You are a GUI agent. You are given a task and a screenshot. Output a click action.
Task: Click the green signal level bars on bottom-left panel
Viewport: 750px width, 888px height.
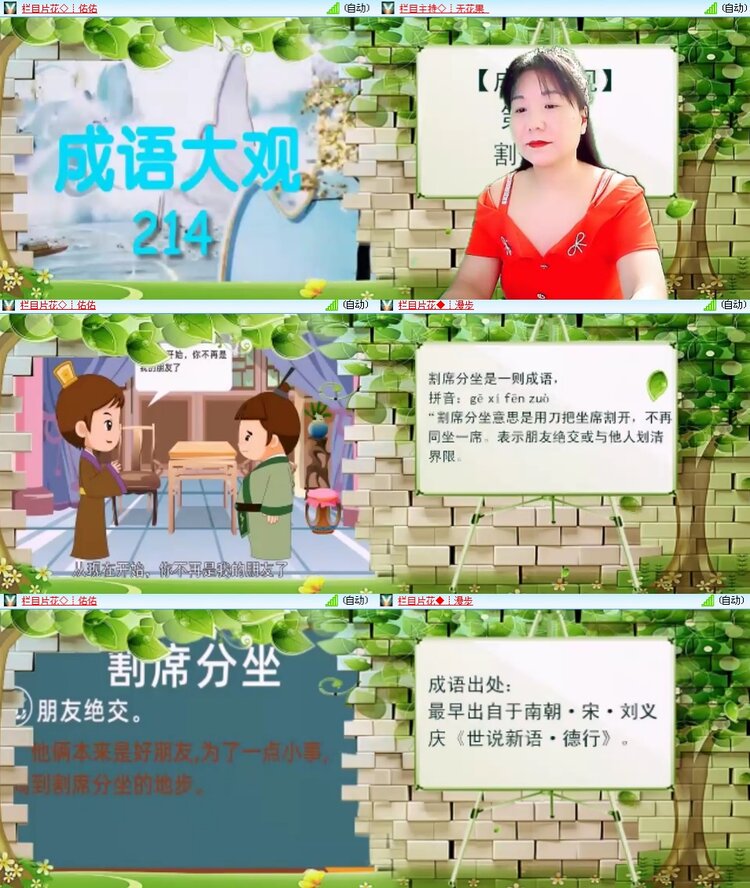[x=332, y=600]
